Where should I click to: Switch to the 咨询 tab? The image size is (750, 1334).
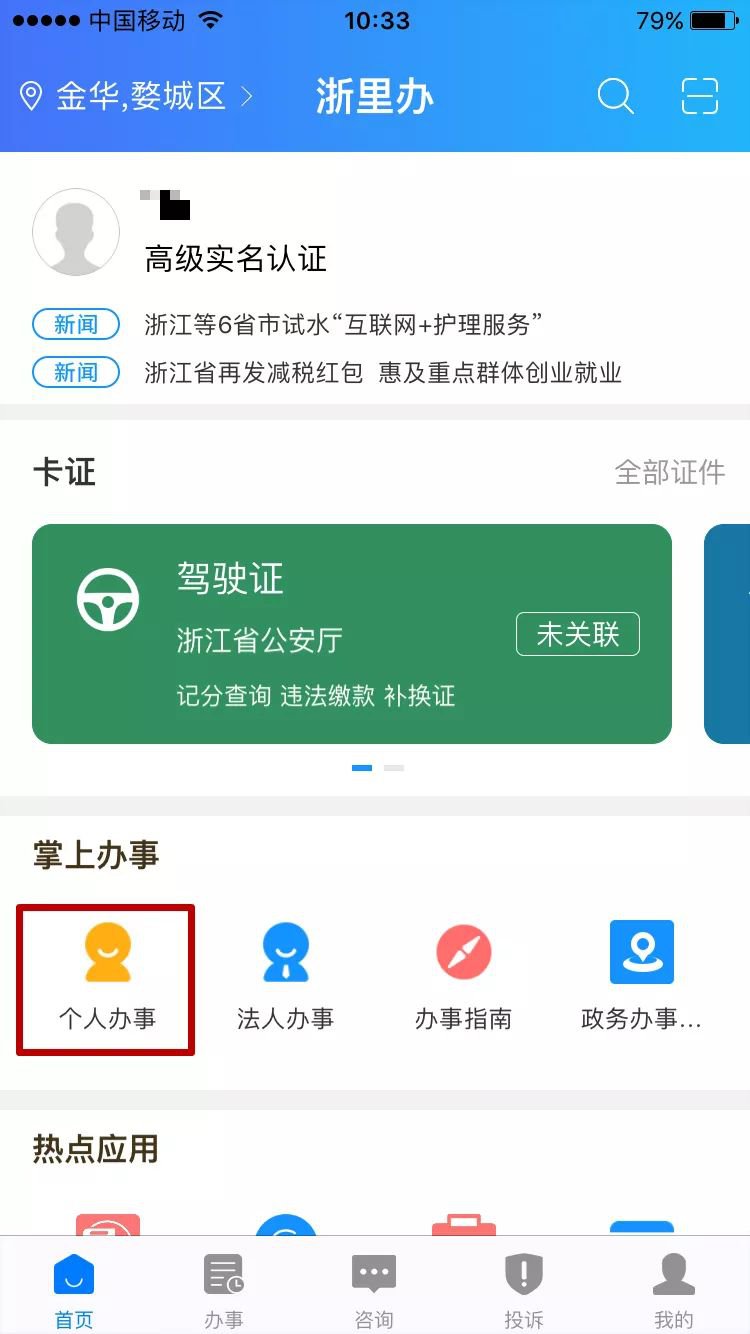click(374, 1290)
